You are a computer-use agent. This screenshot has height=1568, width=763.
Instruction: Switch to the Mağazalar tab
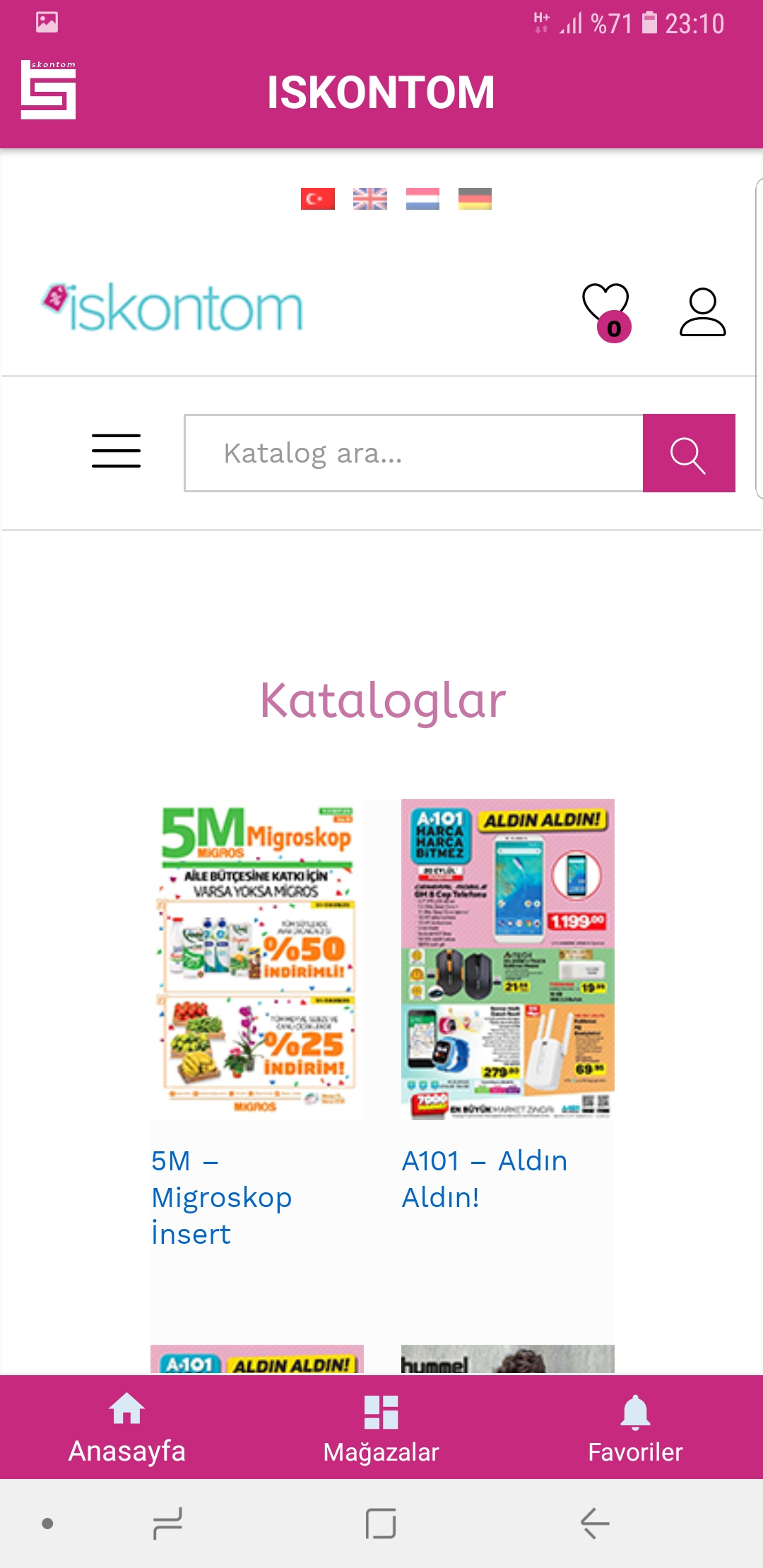[x=381, y=1428]
